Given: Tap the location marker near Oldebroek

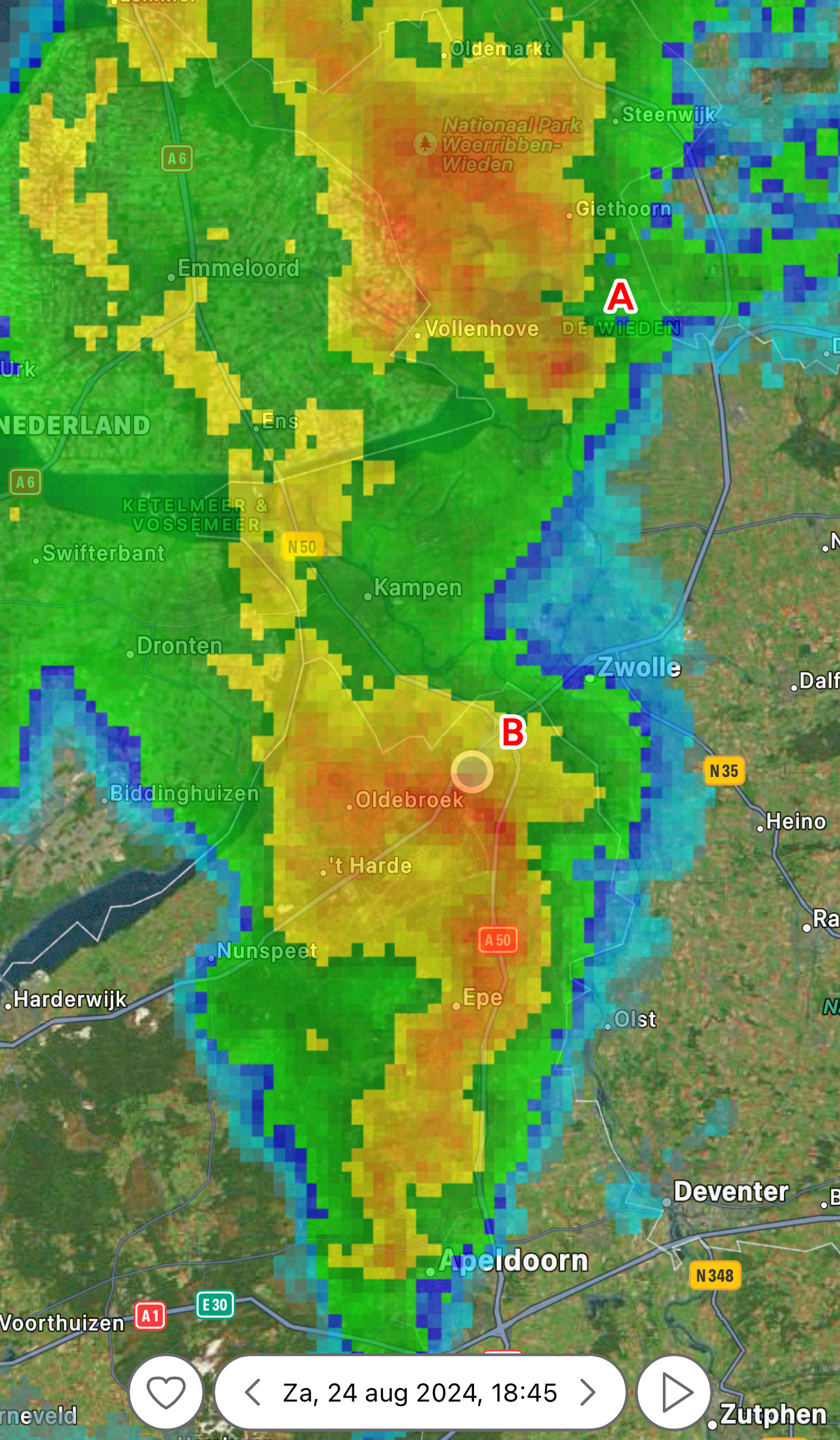Looking at the screenshot, I should (x=472, y=772).
